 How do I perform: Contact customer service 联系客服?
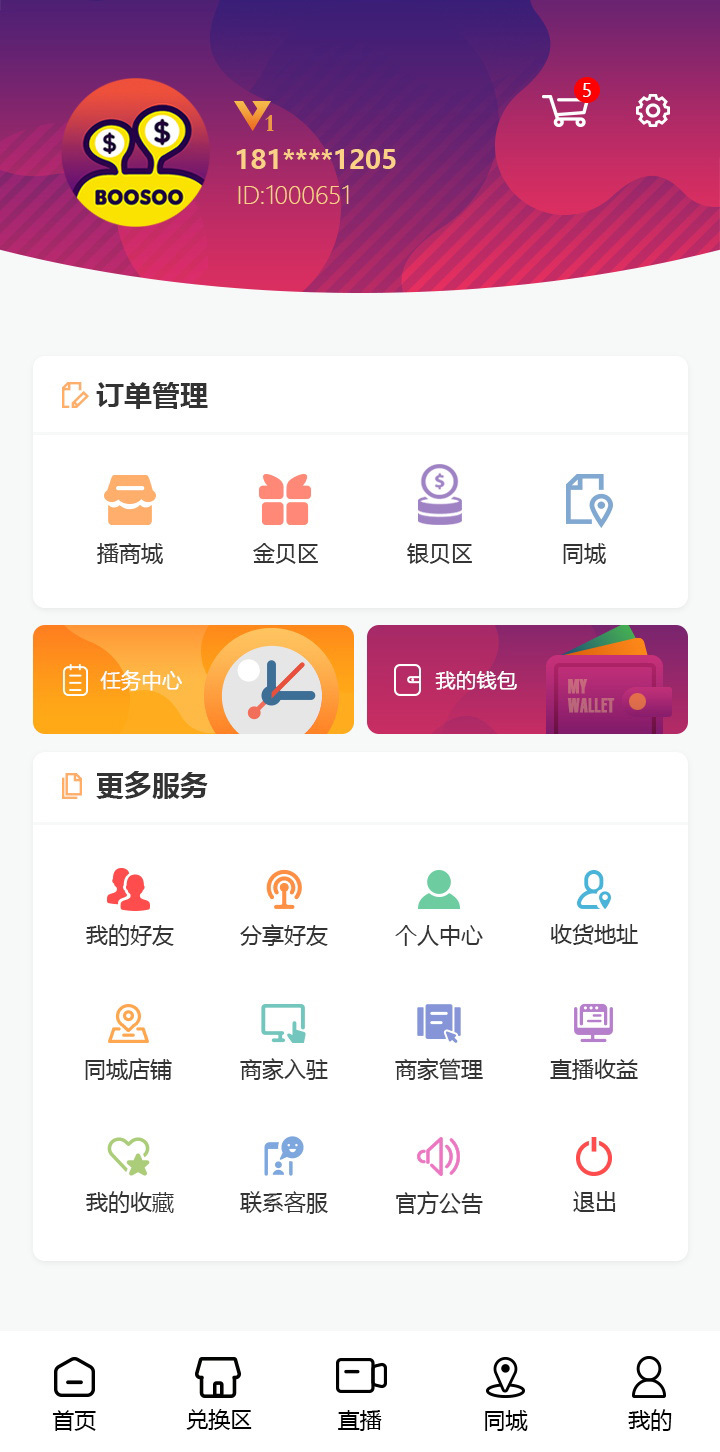click(282, 1170)
